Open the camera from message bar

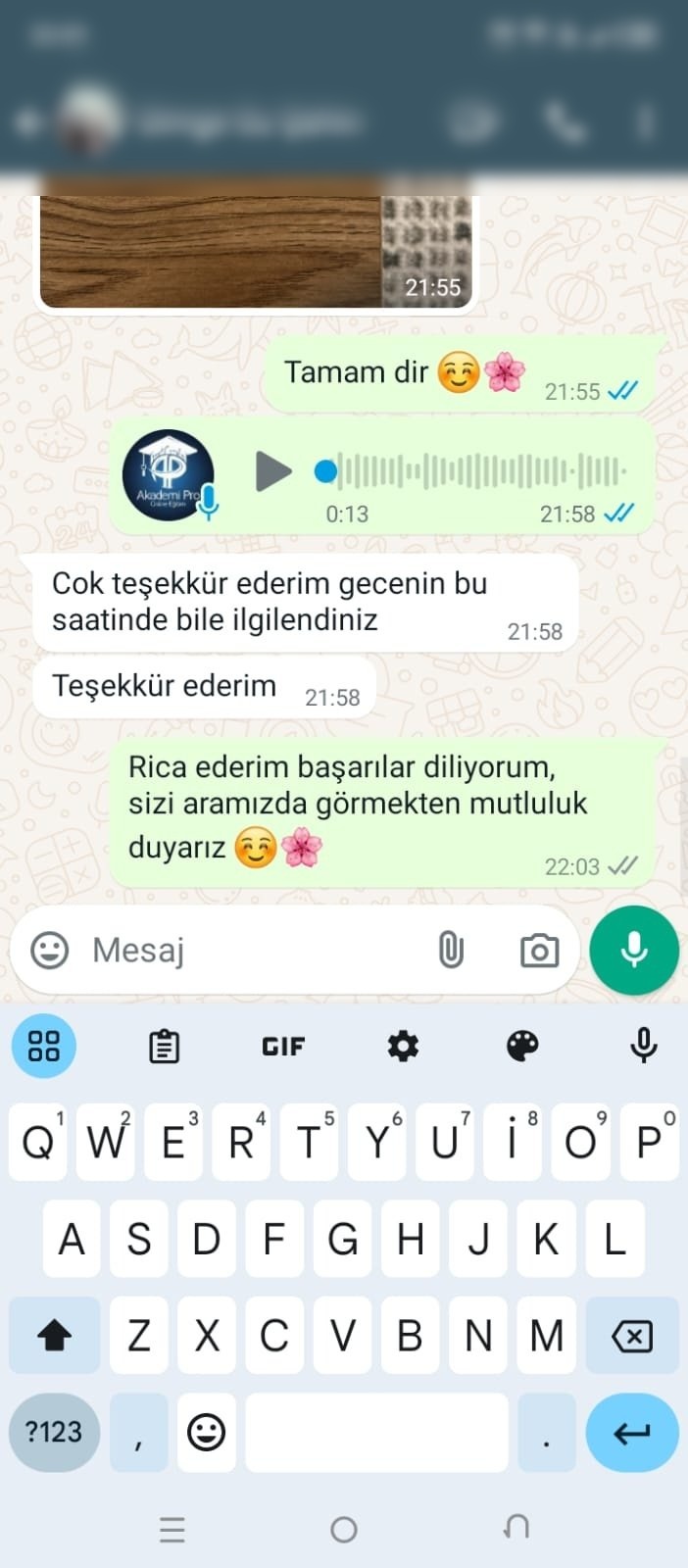[539, 950]
